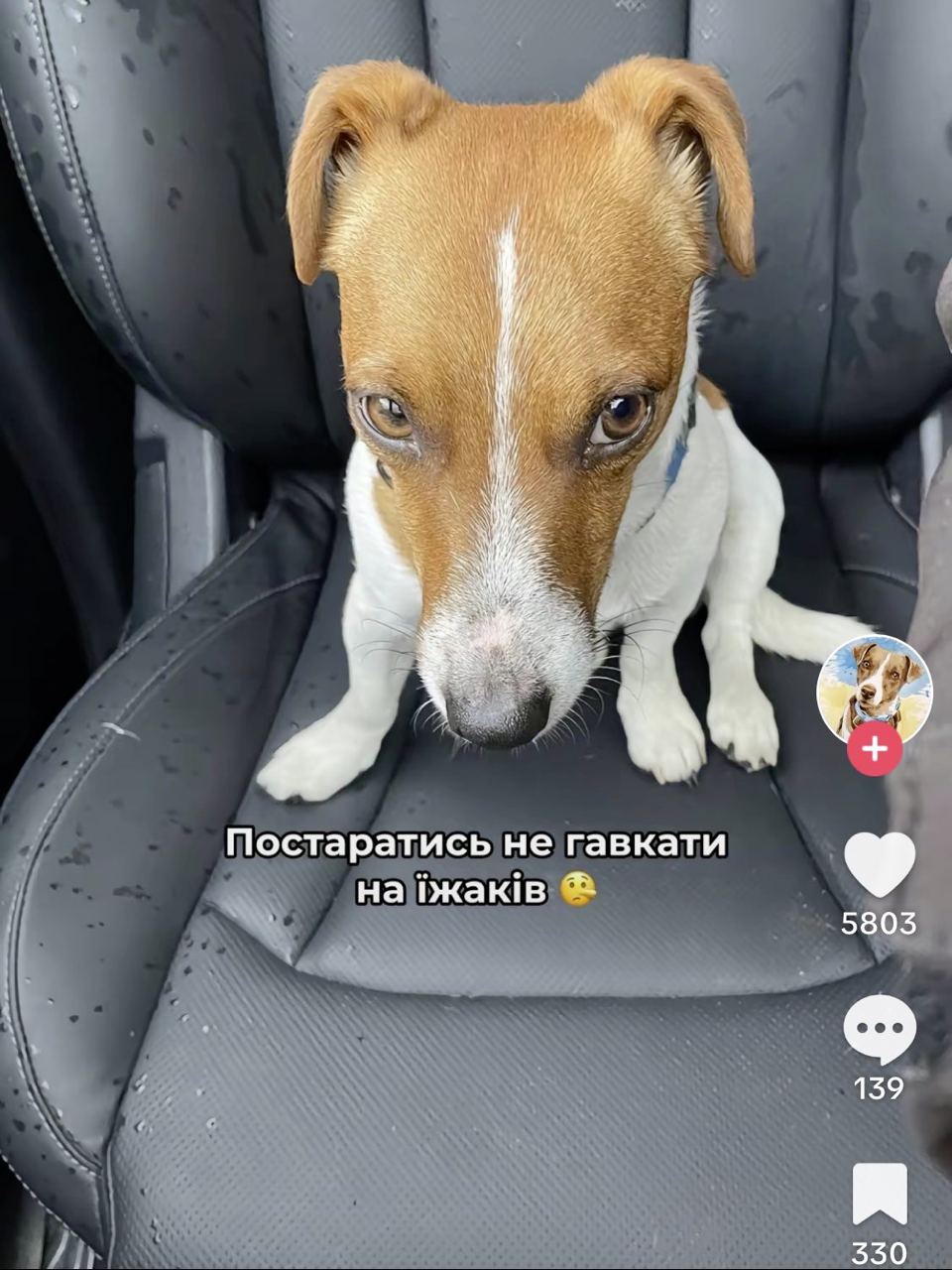
Task: Open the comments with 139 replies
Action: (x=879, y=1031)
